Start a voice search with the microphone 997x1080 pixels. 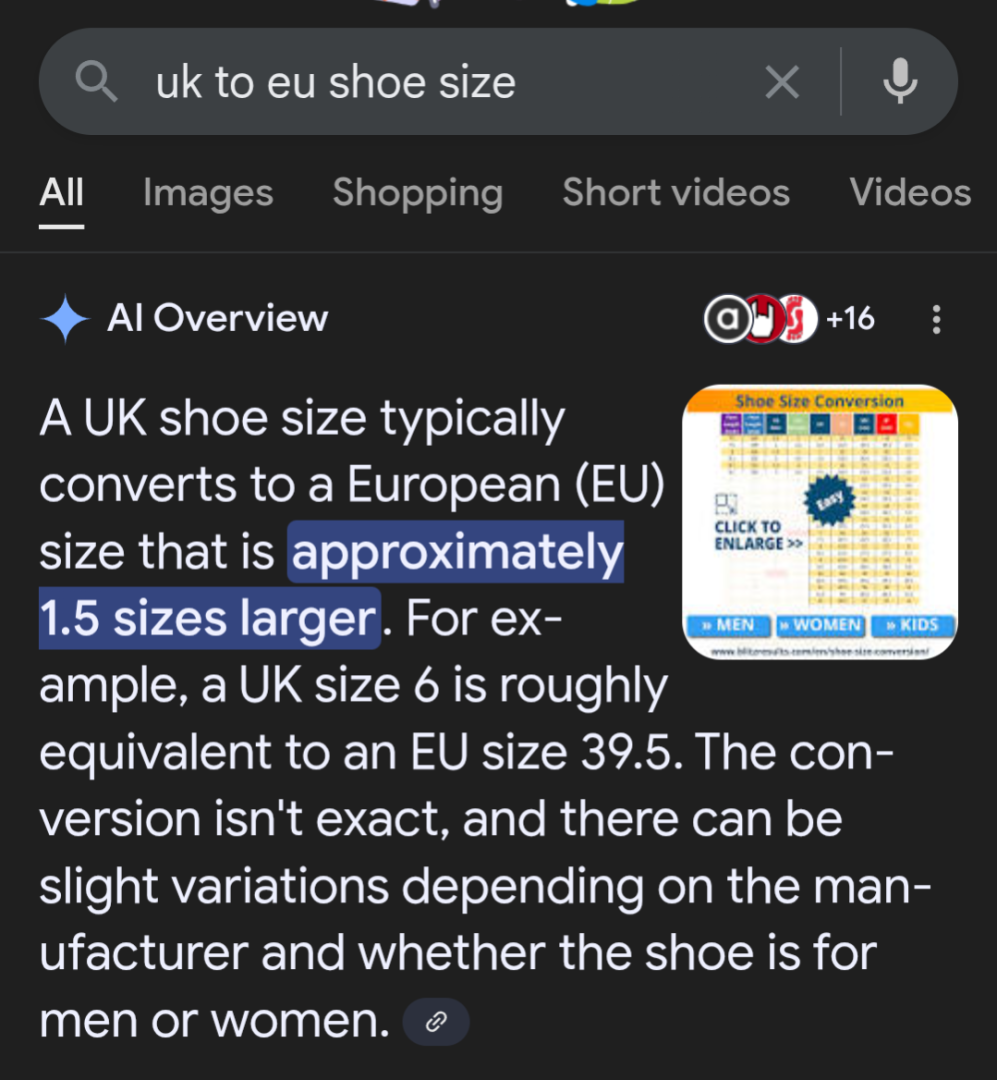click(900, 81)
